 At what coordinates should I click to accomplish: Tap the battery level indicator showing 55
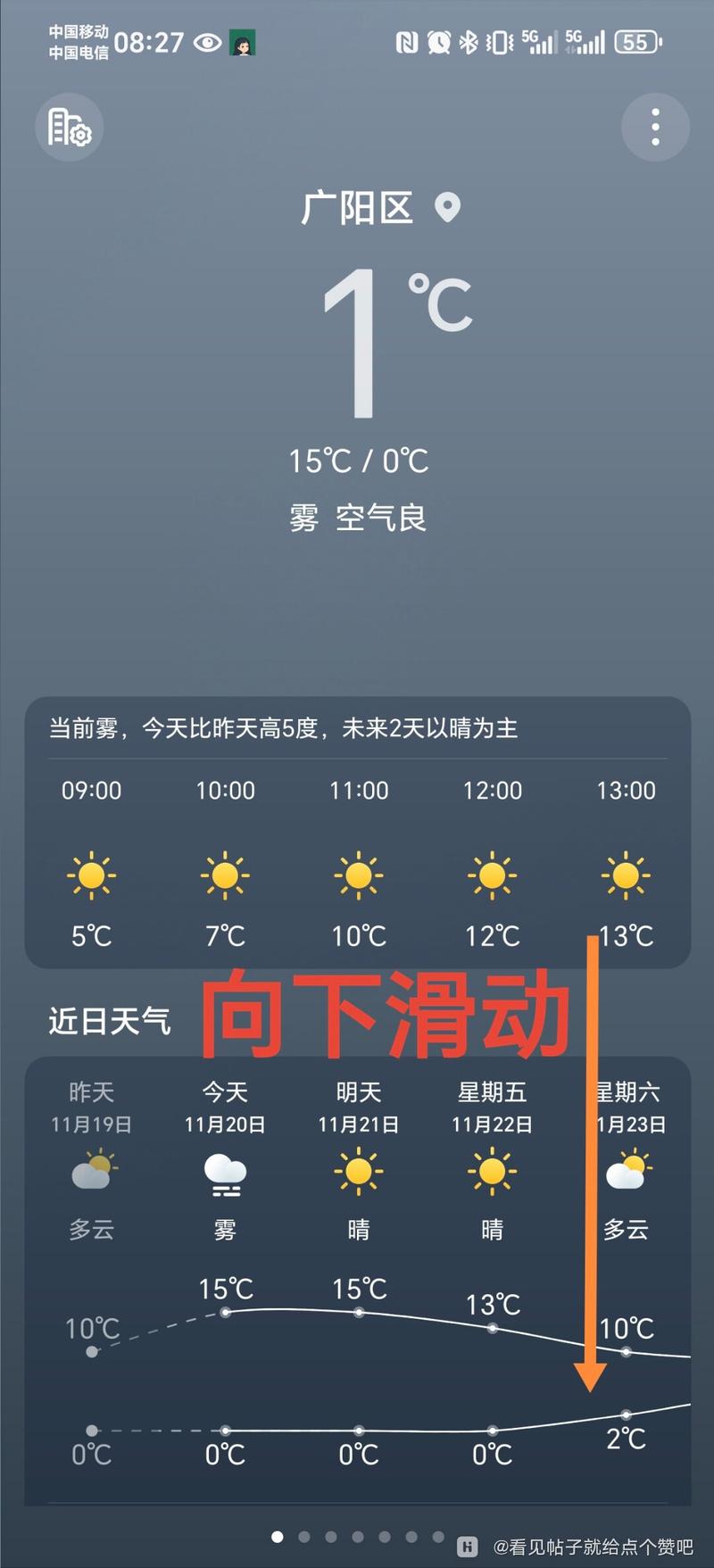click(637, 41)
